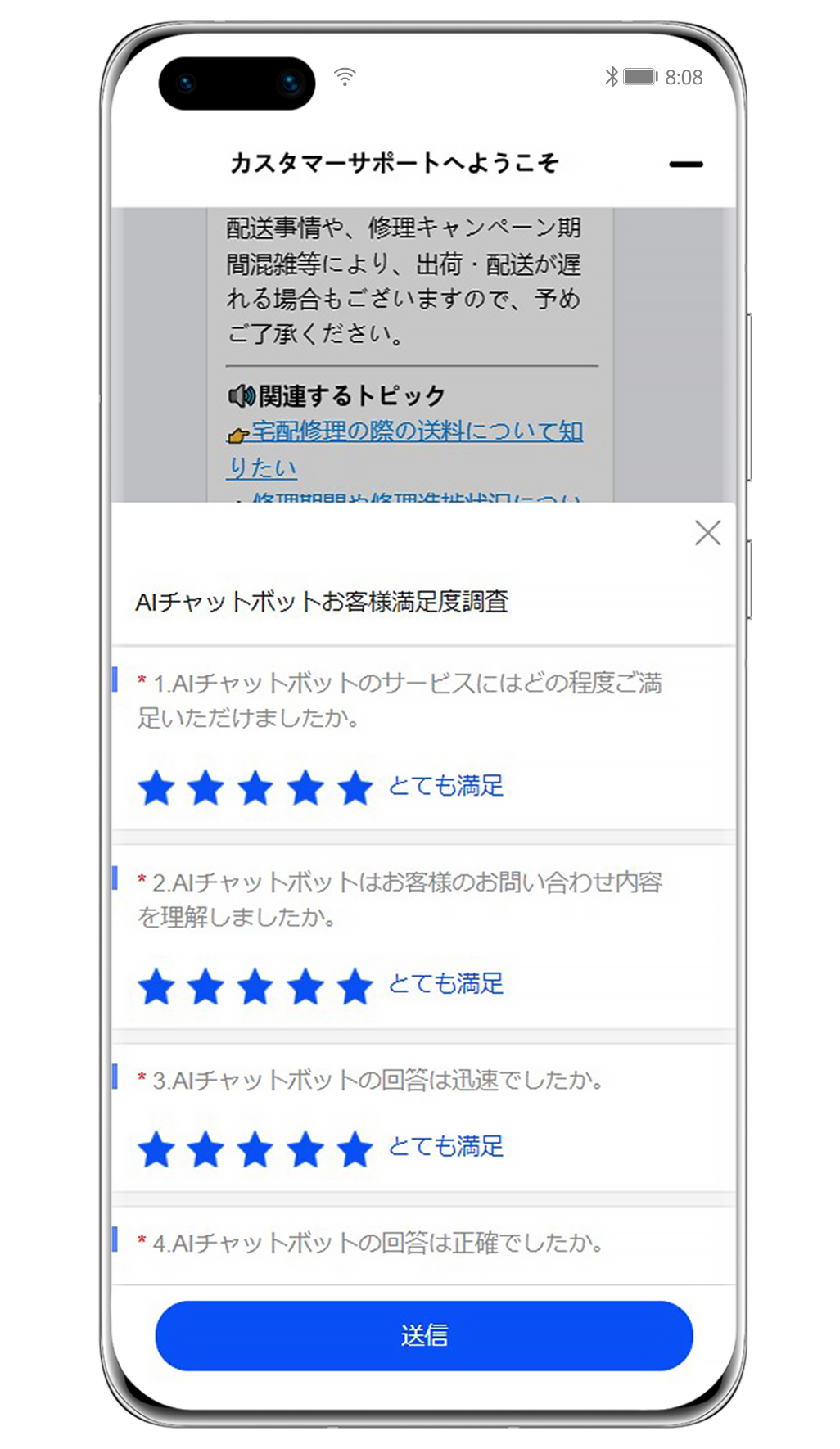Select the fifth star for question 1
The width and height of the screenshot is (840, 1449).
point(355,788)
